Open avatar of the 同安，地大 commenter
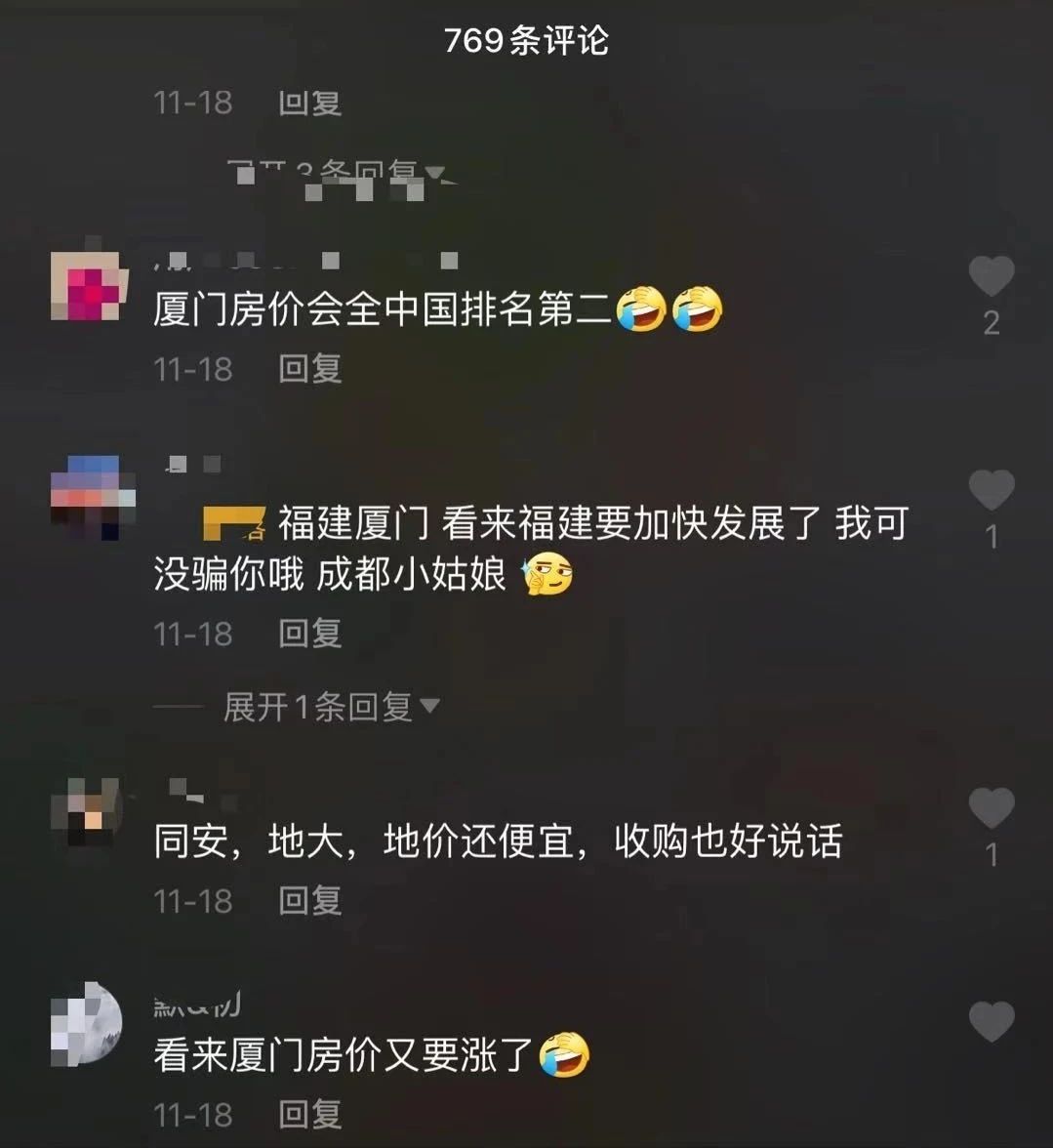 pos(86,812)
